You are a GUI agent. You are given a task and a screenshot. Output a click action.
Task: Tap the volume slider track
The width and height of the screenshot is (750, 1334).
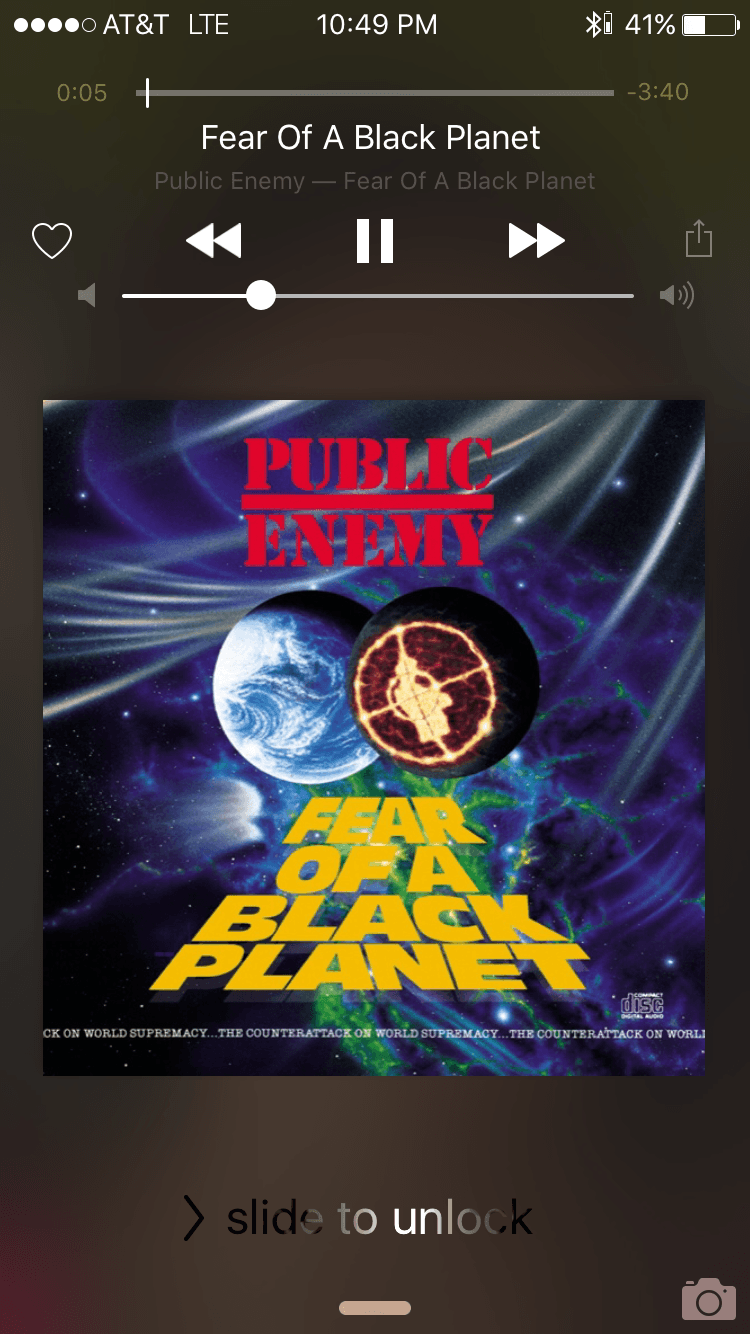(450, 296)
